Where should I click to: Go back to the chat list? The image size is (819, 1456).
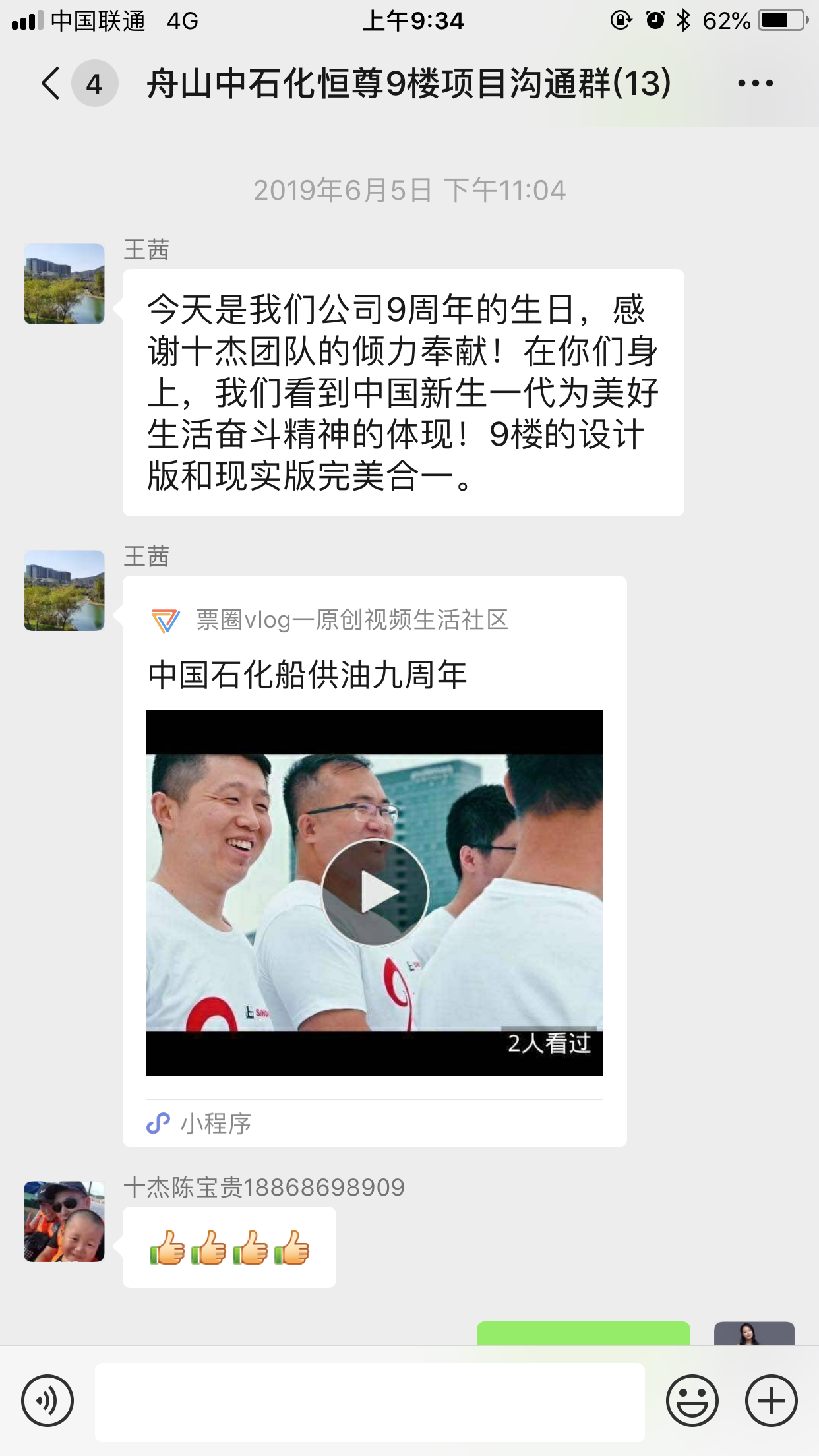coord(51,84)
